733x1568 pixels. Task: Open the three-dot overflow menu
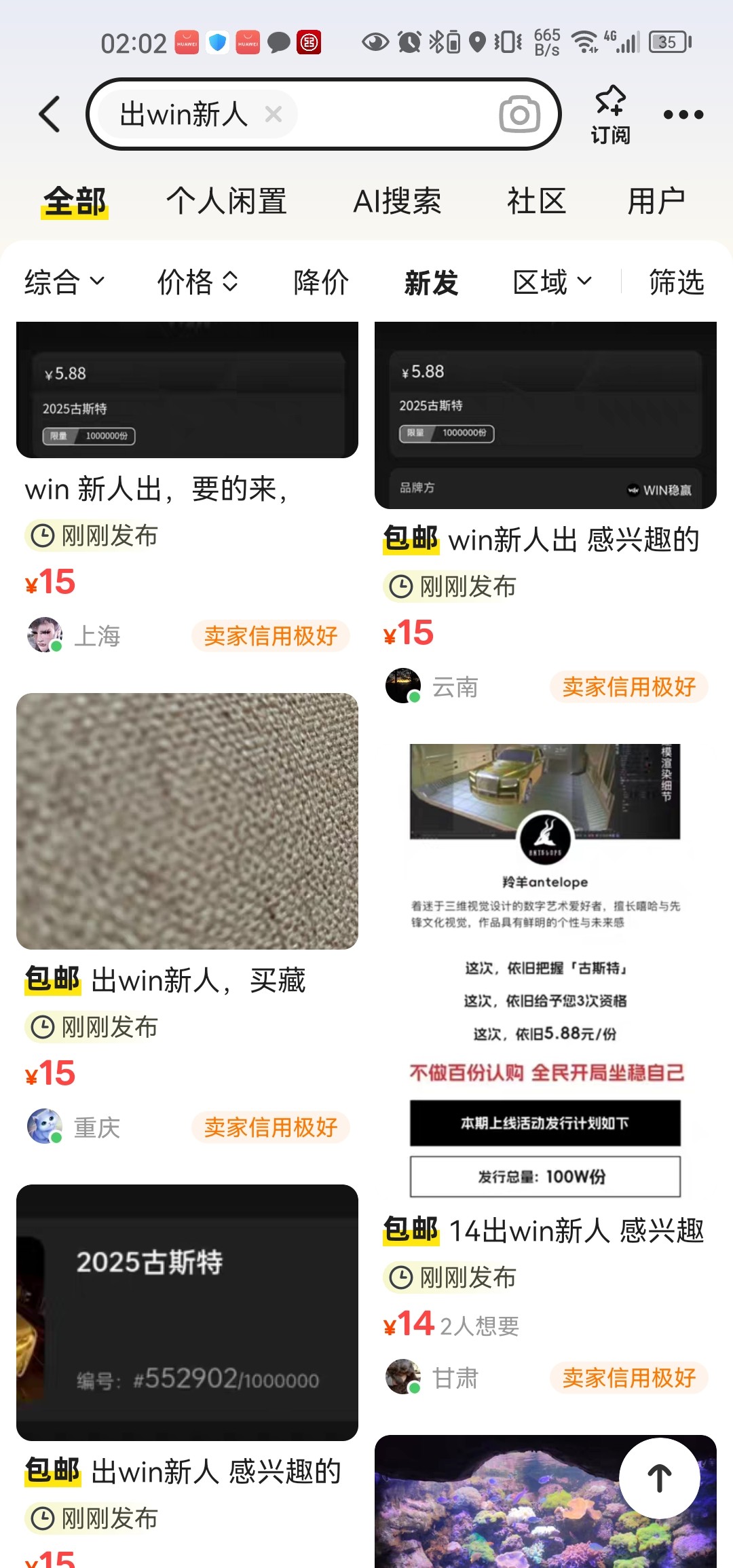[683, 115]
